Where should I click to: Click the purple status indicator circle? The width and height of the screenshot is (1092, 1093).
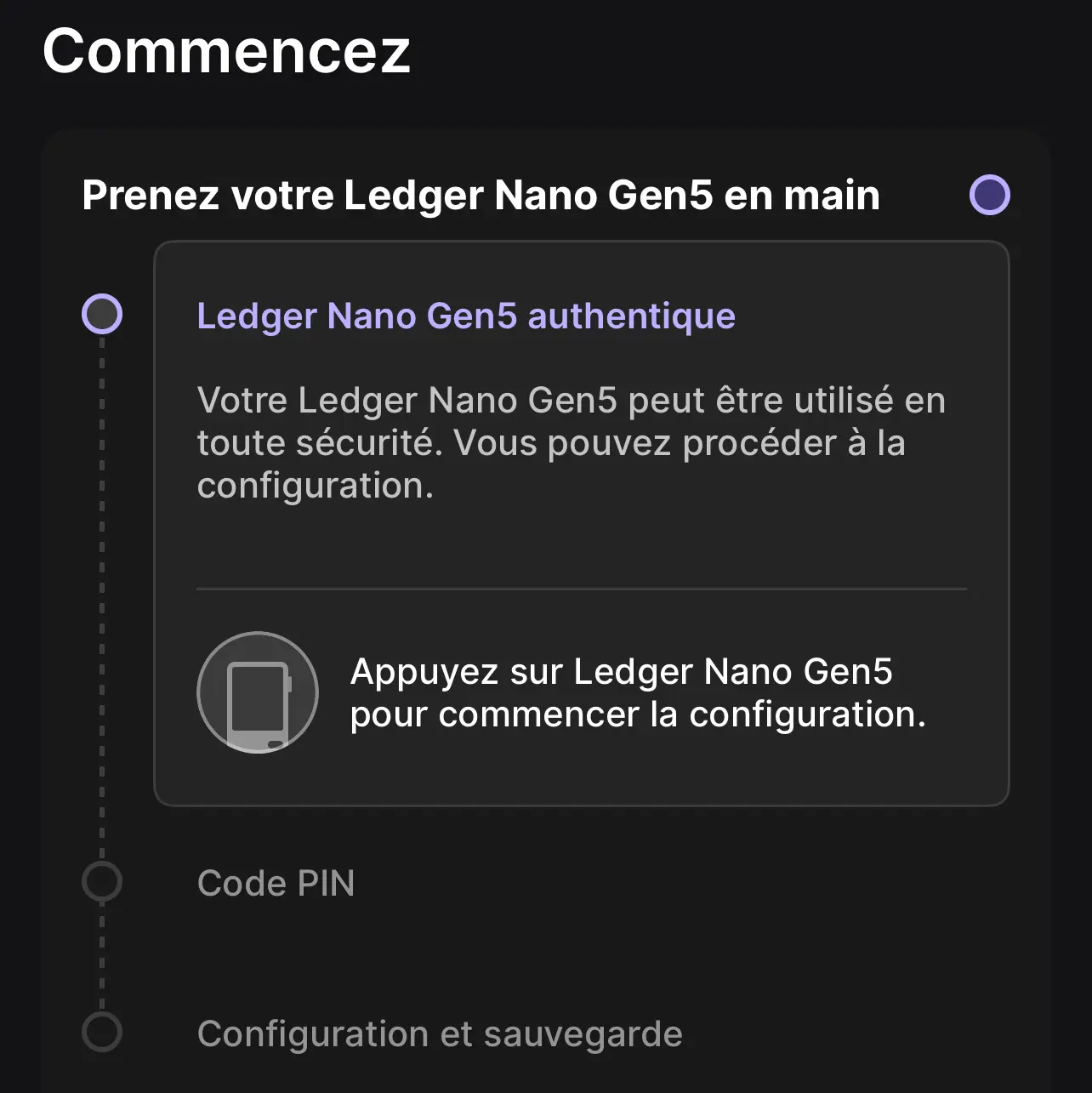click(x=989, y=195)
